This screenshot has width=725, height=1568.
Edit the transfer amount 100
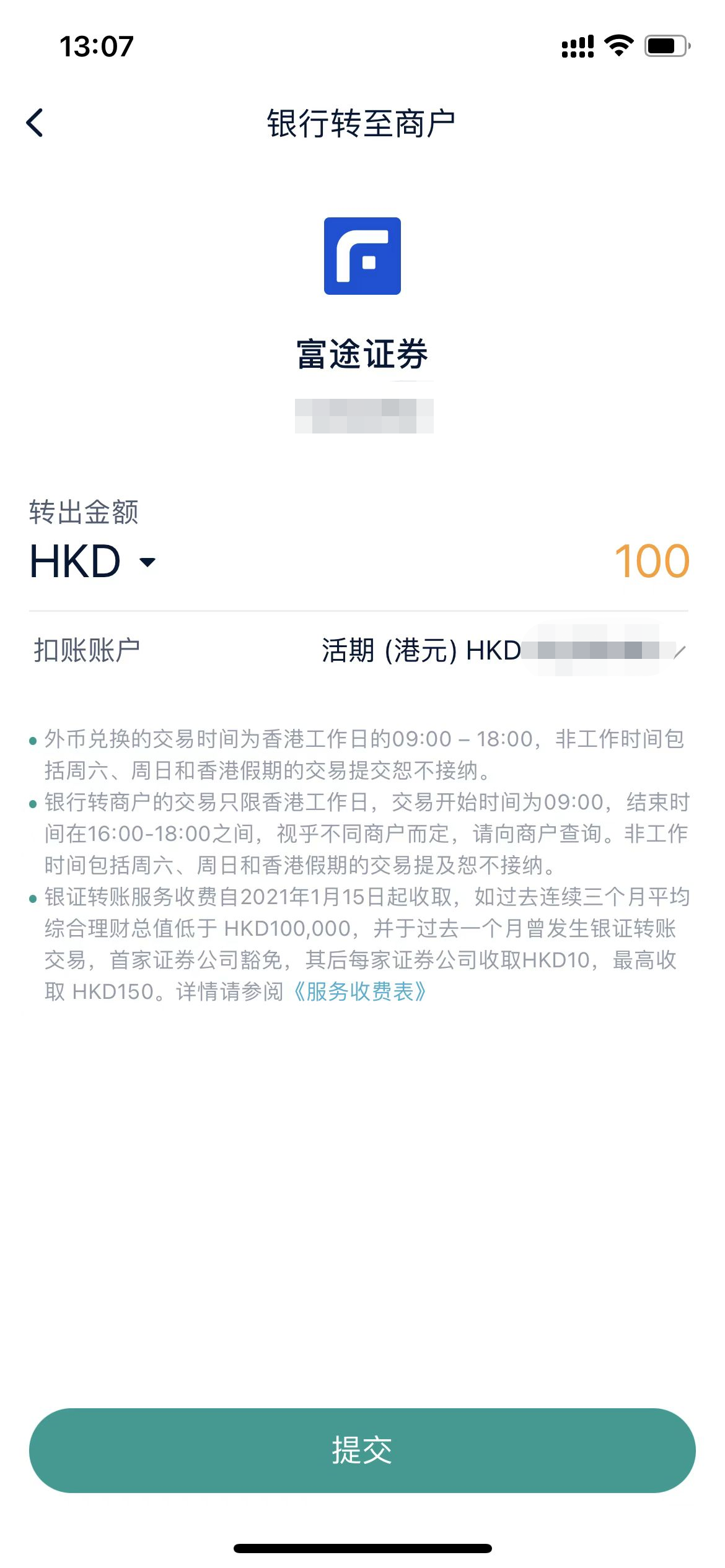(651, 562)
